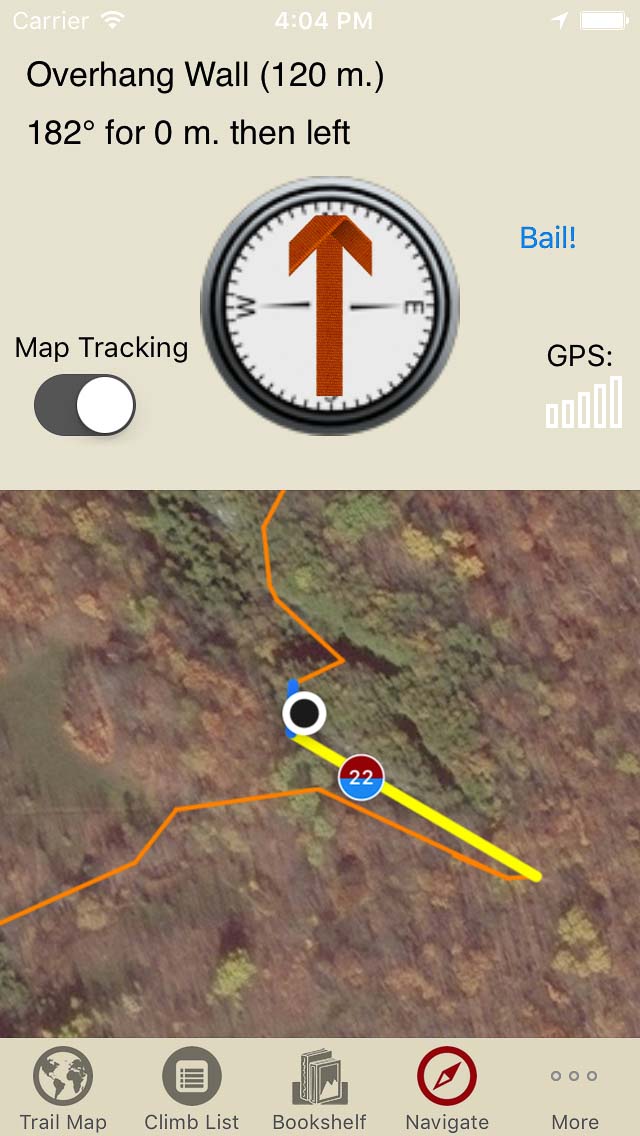Open the More tab
This screenshot has width=640, height=1136.
575,1089
